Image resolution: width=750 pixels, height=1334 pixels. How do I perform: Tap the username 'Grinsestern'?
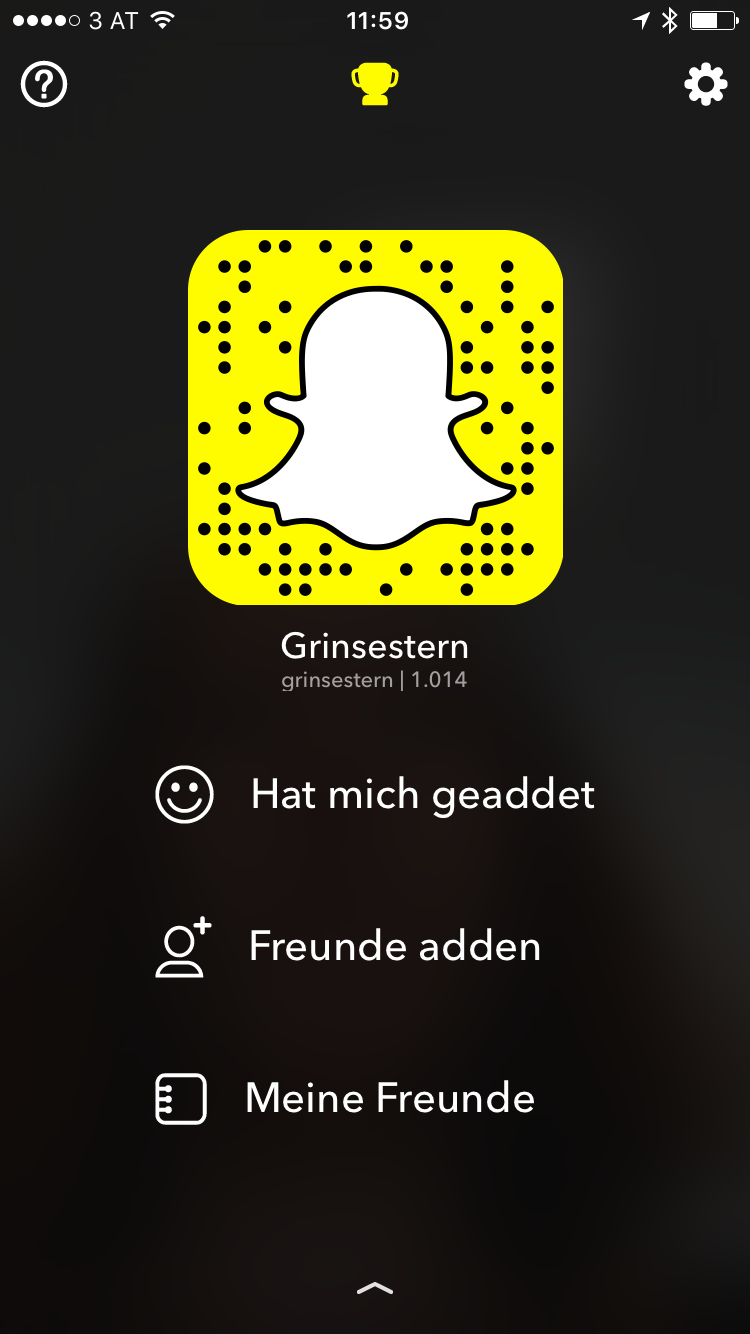(375, 647)
